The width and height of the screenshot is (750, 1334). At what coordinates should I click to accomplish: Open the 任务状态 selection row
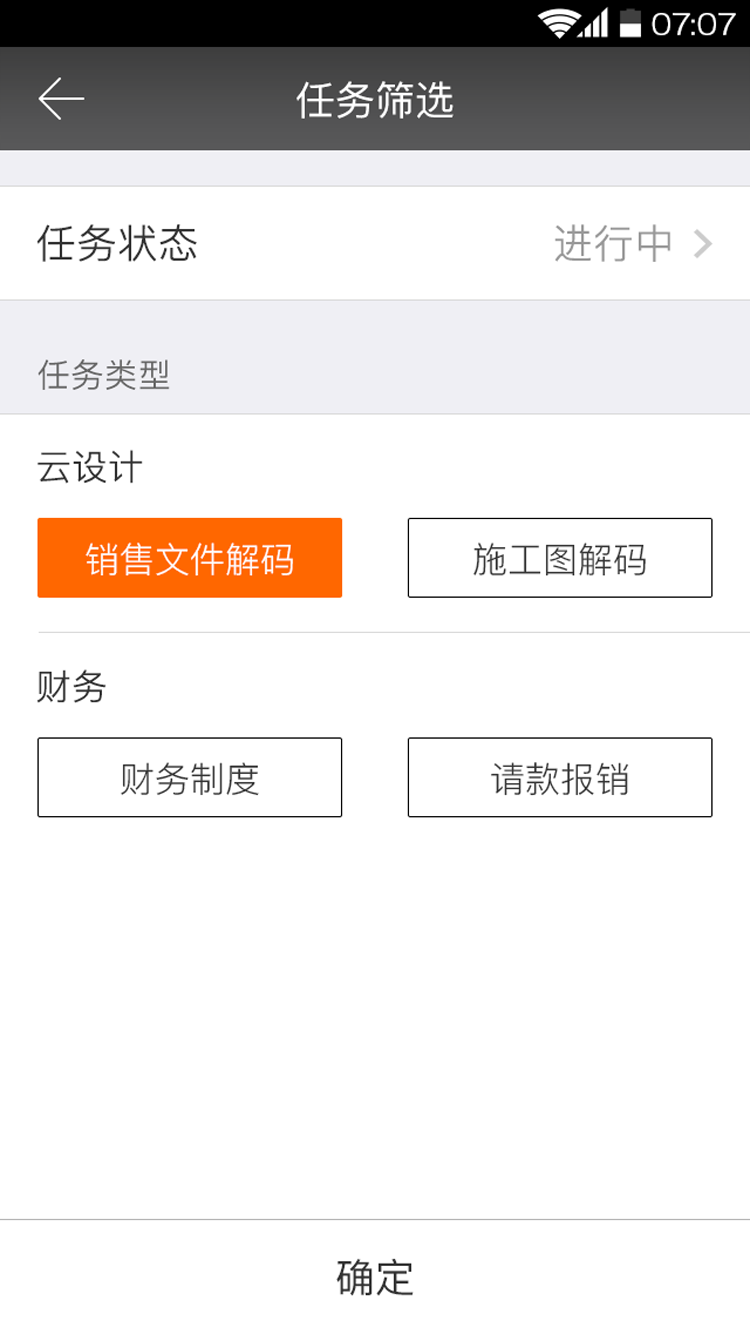coord(375,243)
